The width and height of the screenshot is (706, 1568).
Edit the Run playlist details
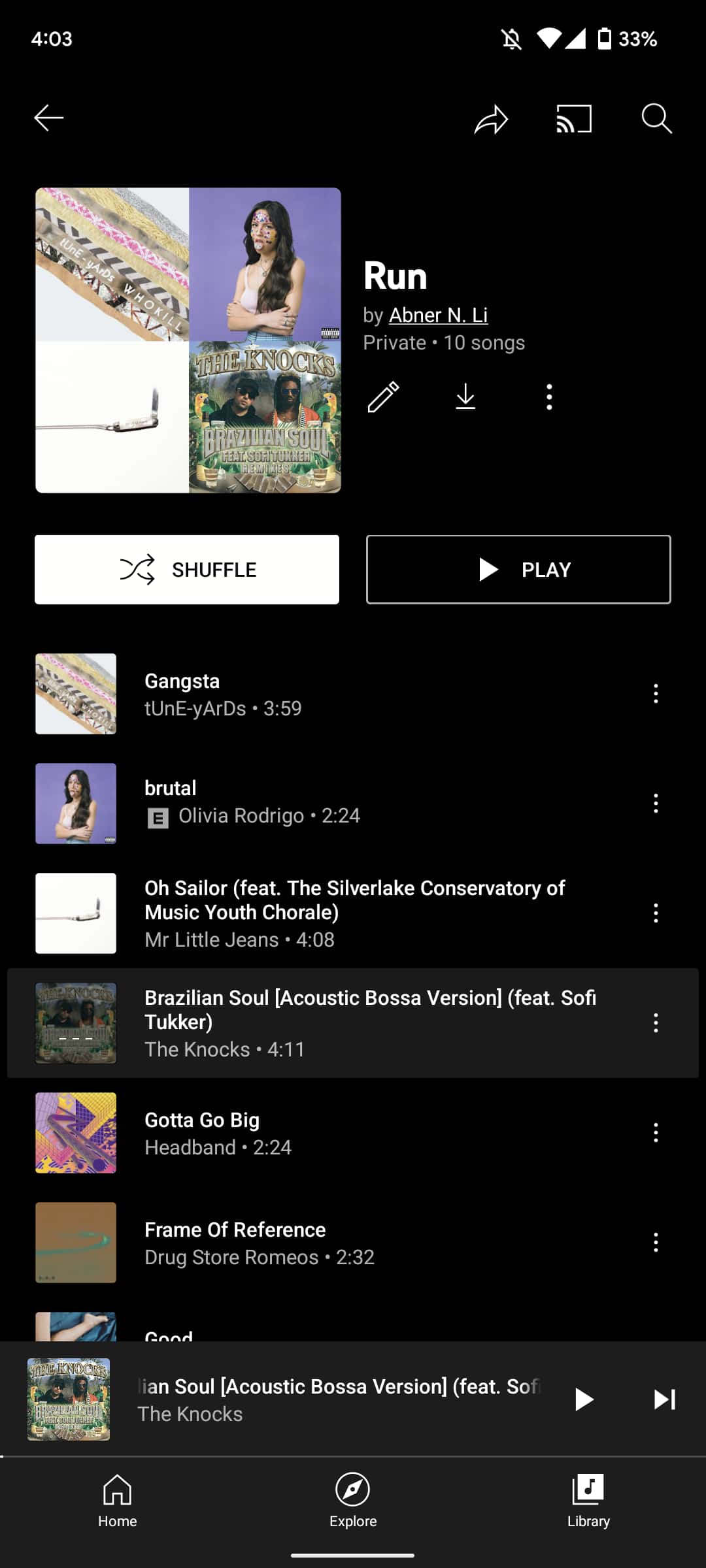point(384,397)
